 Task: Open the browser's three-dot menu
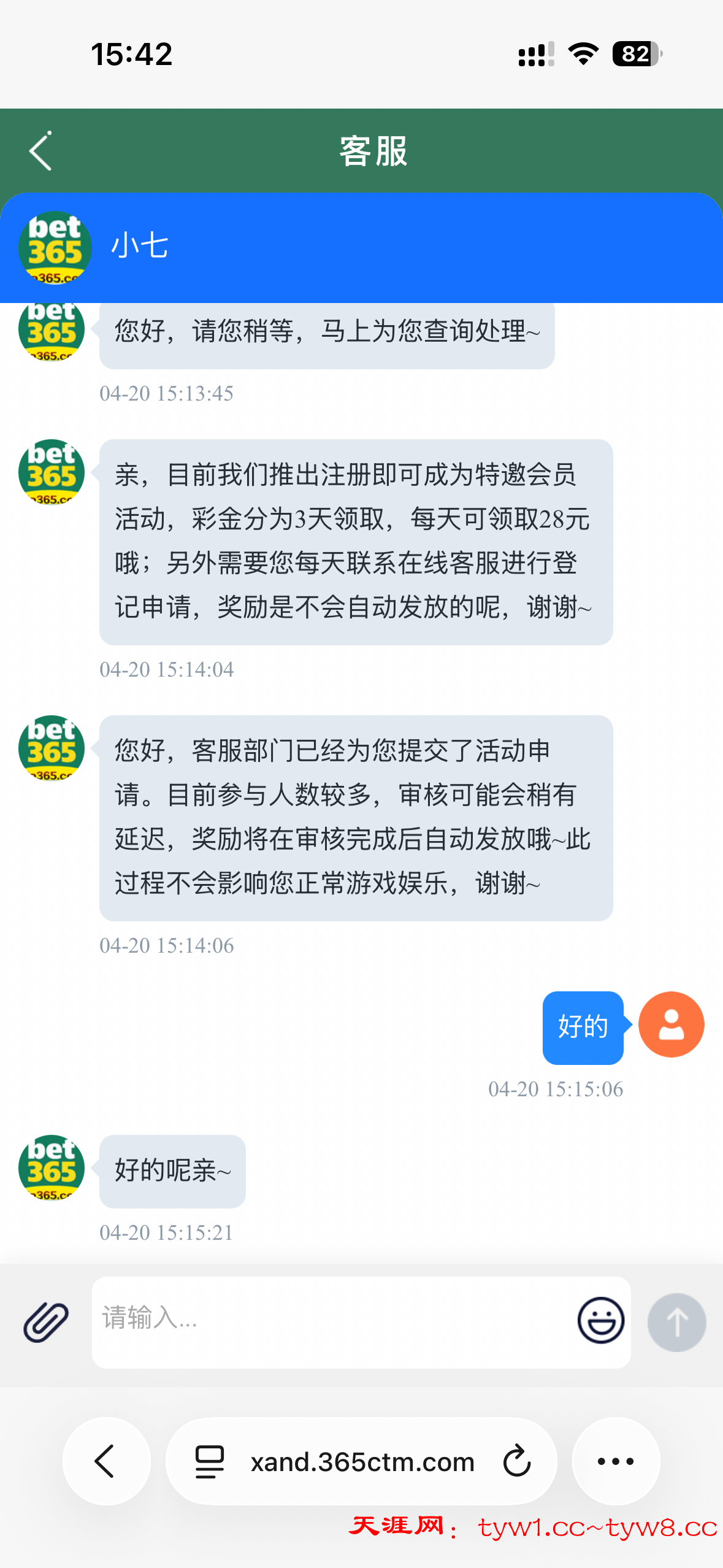616,1461
